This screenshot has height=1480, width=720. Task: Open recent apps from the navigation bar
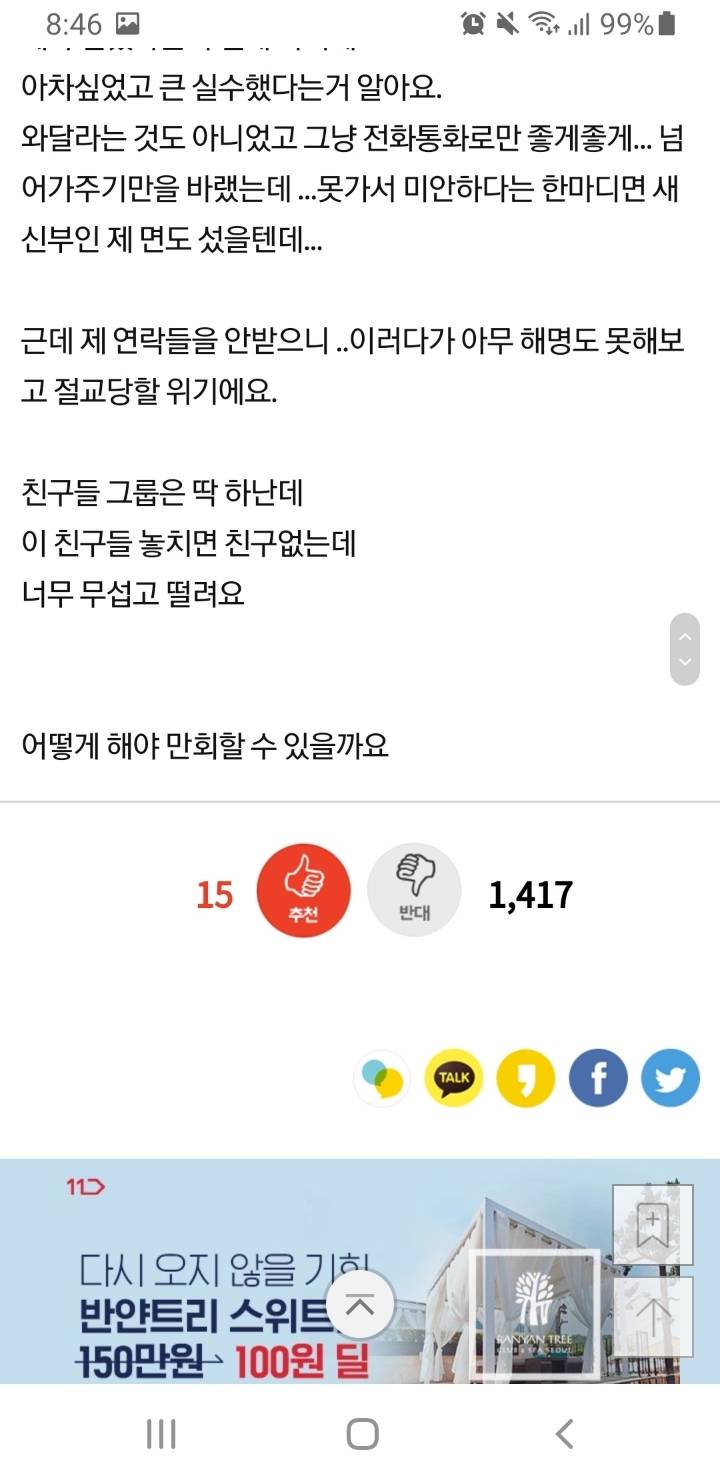click(161, 1433)
